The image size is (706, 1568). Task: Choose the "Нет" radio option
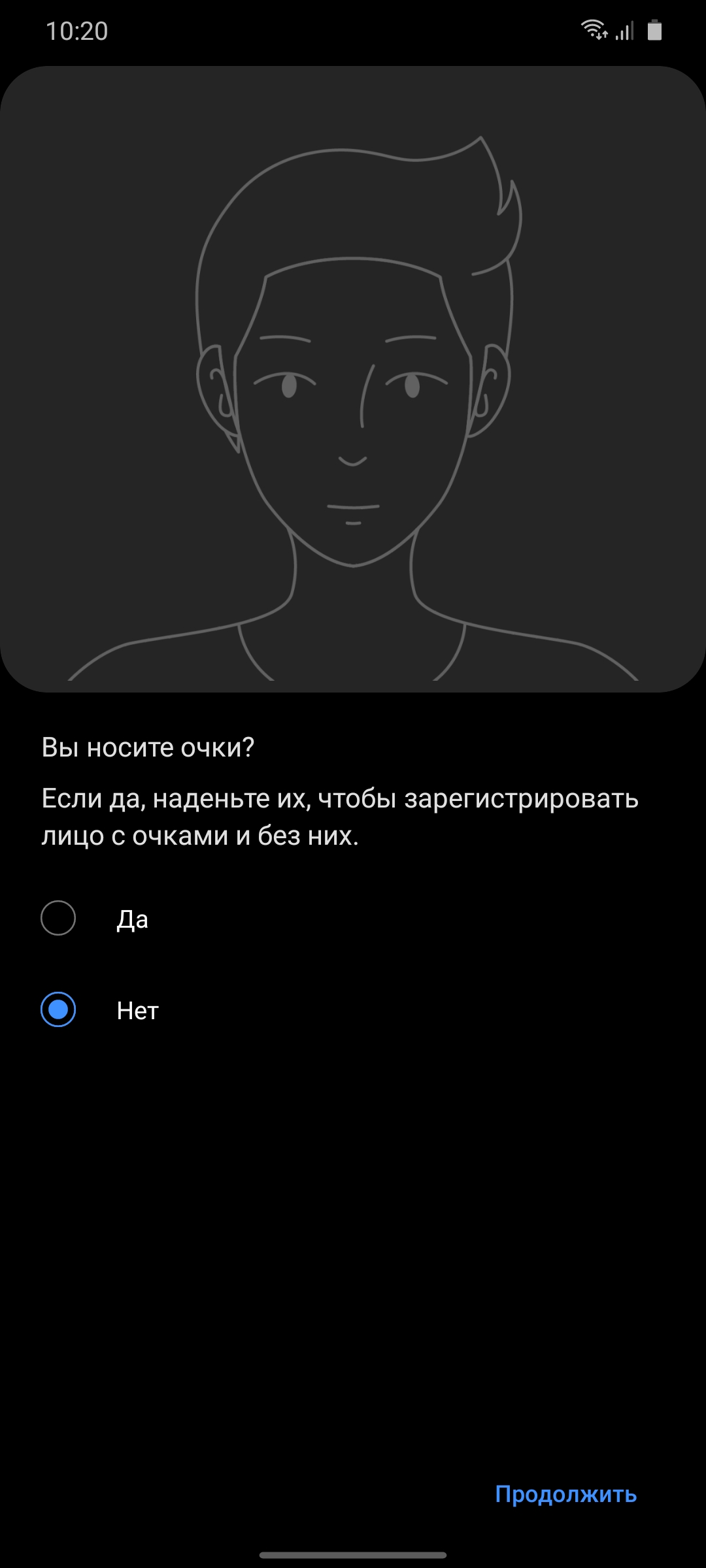coord(58,1009)
